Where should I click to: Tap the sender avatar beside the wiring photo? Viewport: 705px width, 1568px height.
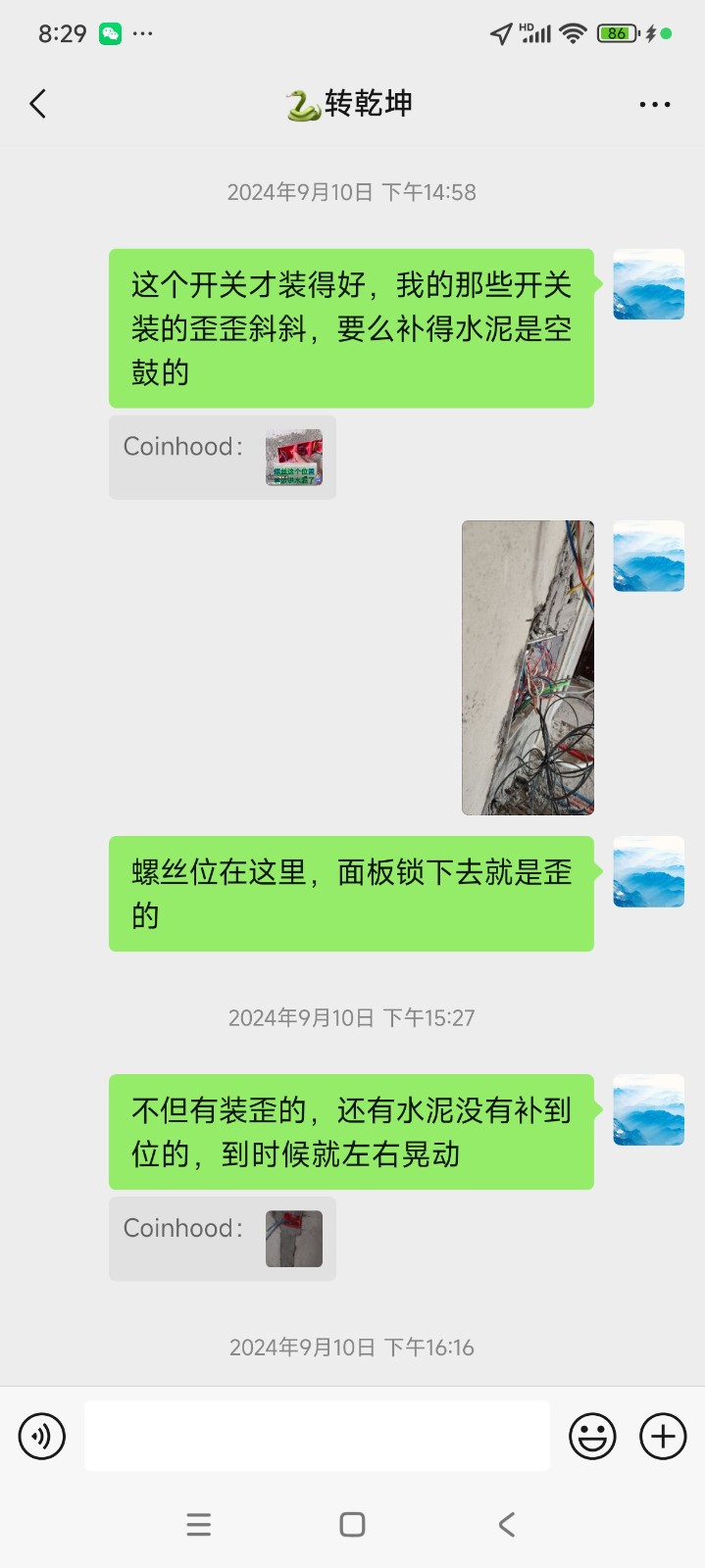pyautogui.click(x=648, y=557)
